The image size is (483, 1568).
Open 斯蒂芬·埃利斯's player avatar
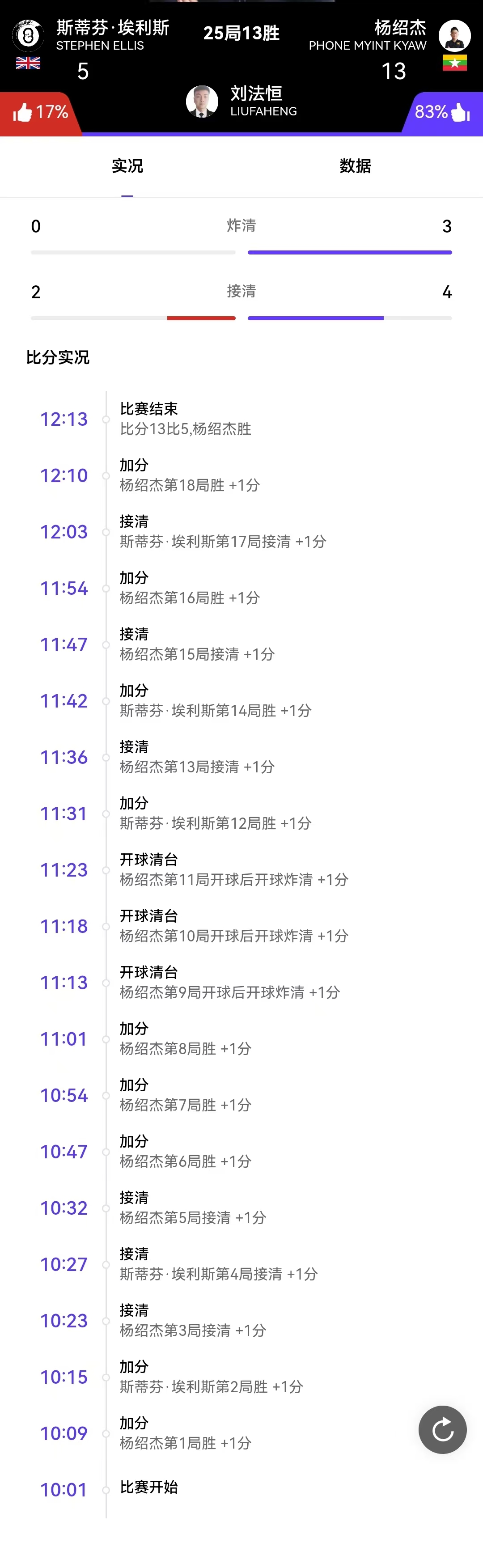[x=28, y=35]
